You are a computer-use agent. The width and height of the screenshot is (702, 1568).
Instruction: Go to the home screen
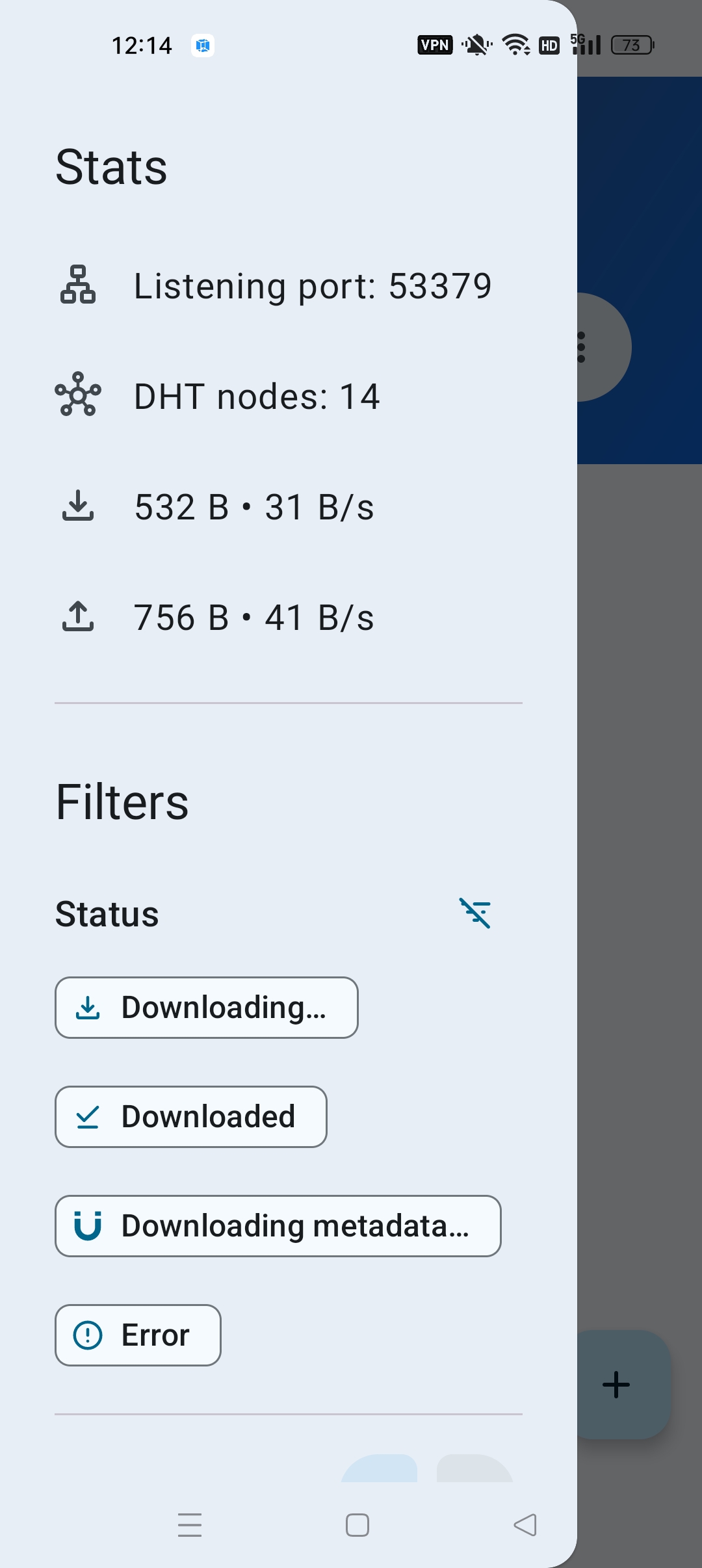[x=357, y=1525]
